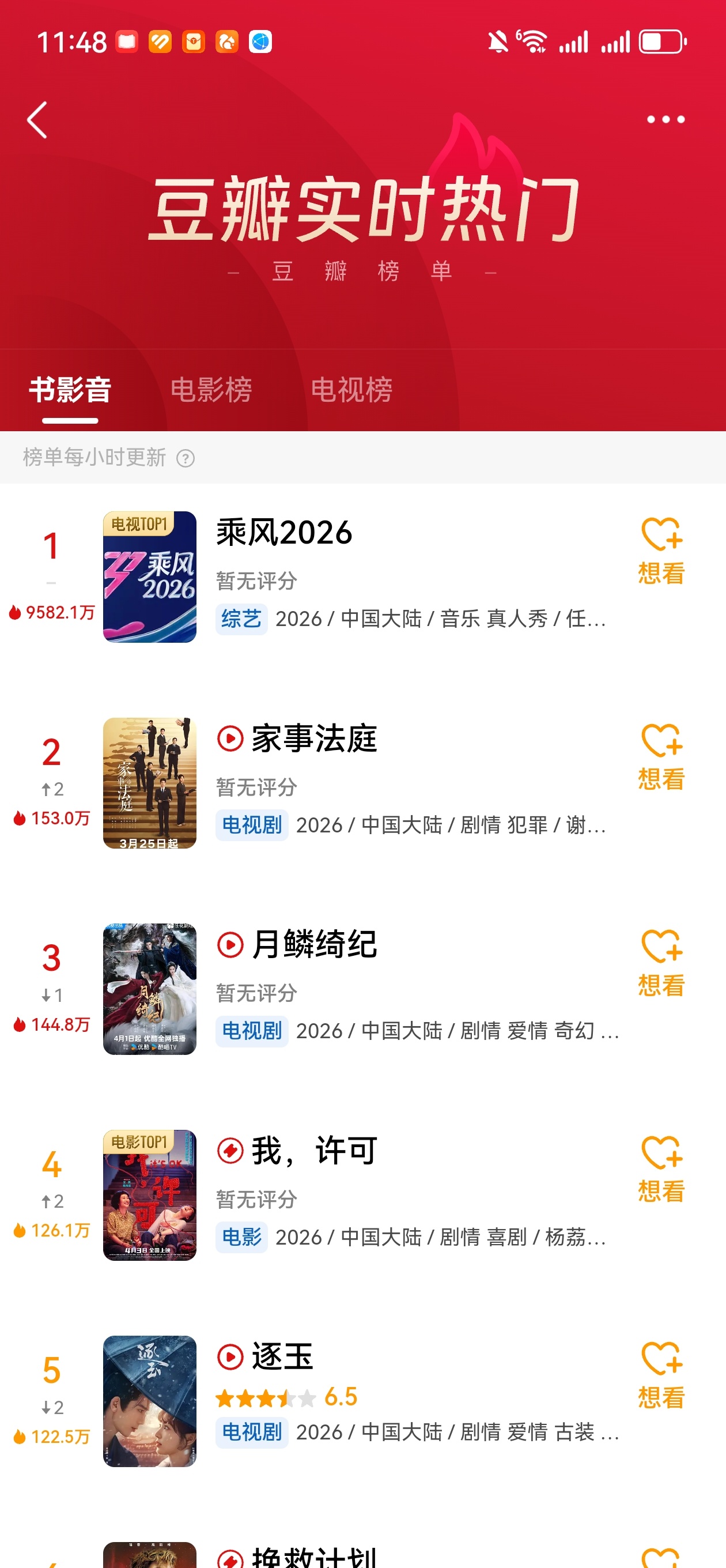Open the 综艺 category tag on 乘风2026
The image size is (726, 1568).
pyautogui.click(x=241, y=620)
